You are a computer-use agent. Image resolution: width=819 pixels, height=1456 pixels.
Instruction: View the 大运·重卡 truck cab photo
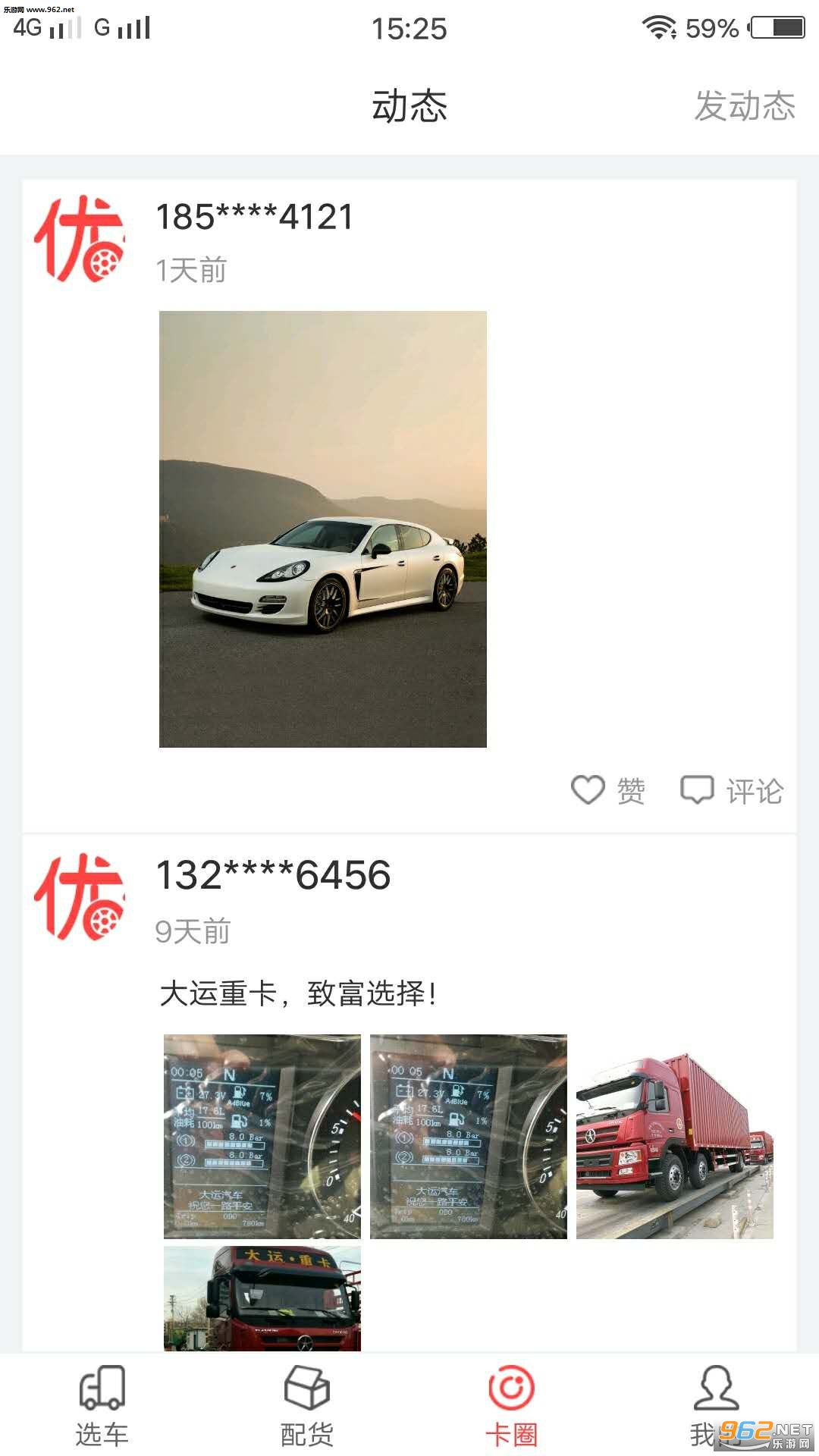[262, 1298]
